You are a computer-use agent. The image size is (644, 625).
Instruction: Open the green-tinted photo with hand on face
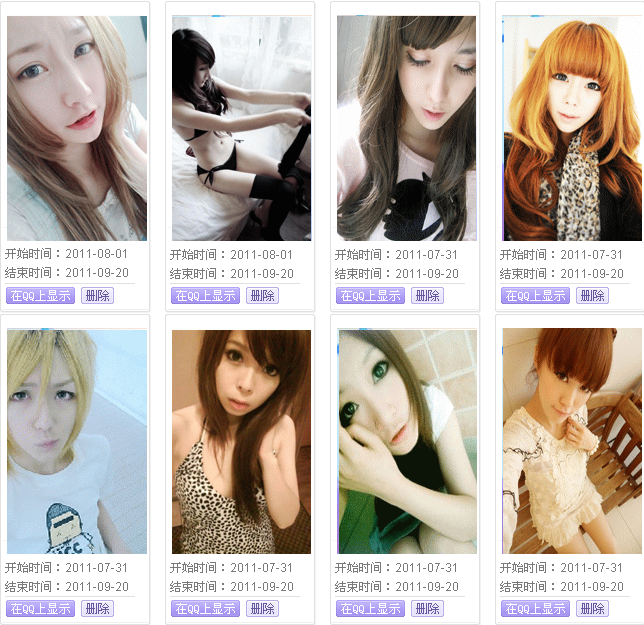pos(407,440)
